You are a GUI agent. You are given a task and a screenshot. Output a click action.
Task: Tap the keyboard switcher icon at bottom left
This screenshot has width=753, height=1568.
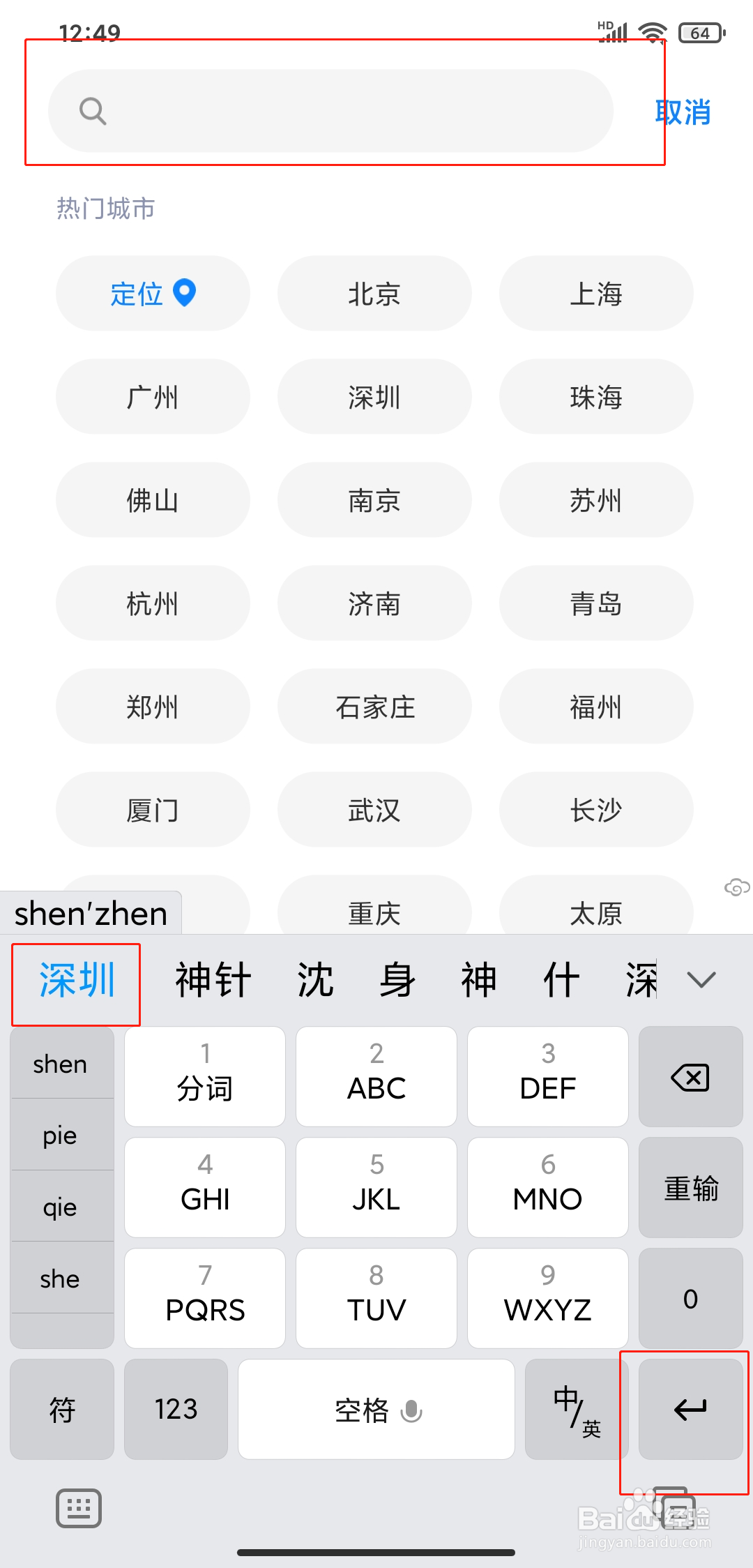click(79, 1507)
